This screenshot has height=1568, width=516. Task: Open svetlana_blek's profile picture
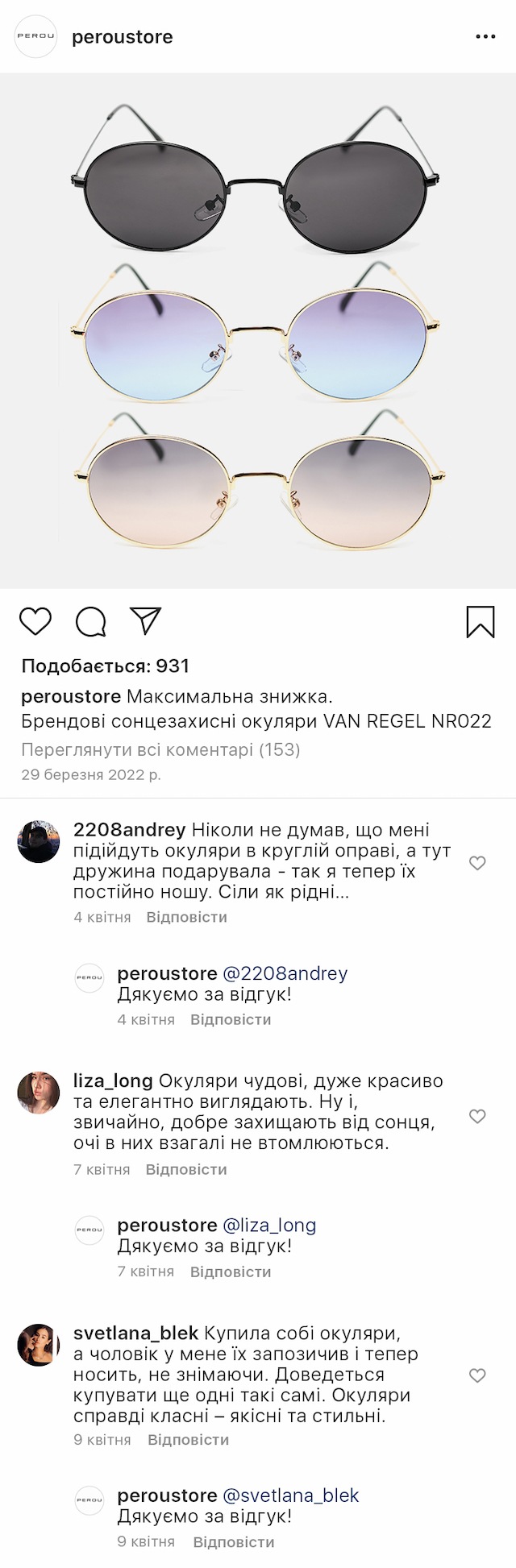tap(39, 1345)
